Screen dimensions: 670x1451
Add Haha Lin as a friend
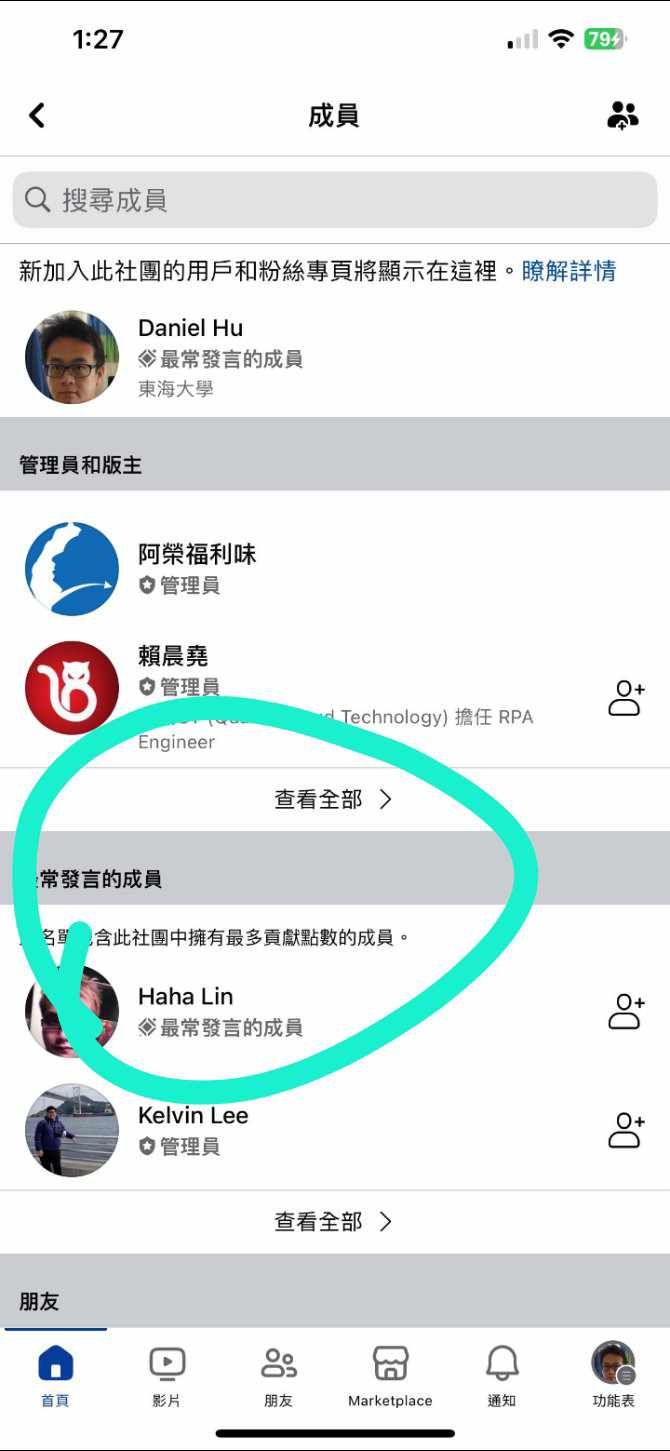click(x=626, y=1011)
